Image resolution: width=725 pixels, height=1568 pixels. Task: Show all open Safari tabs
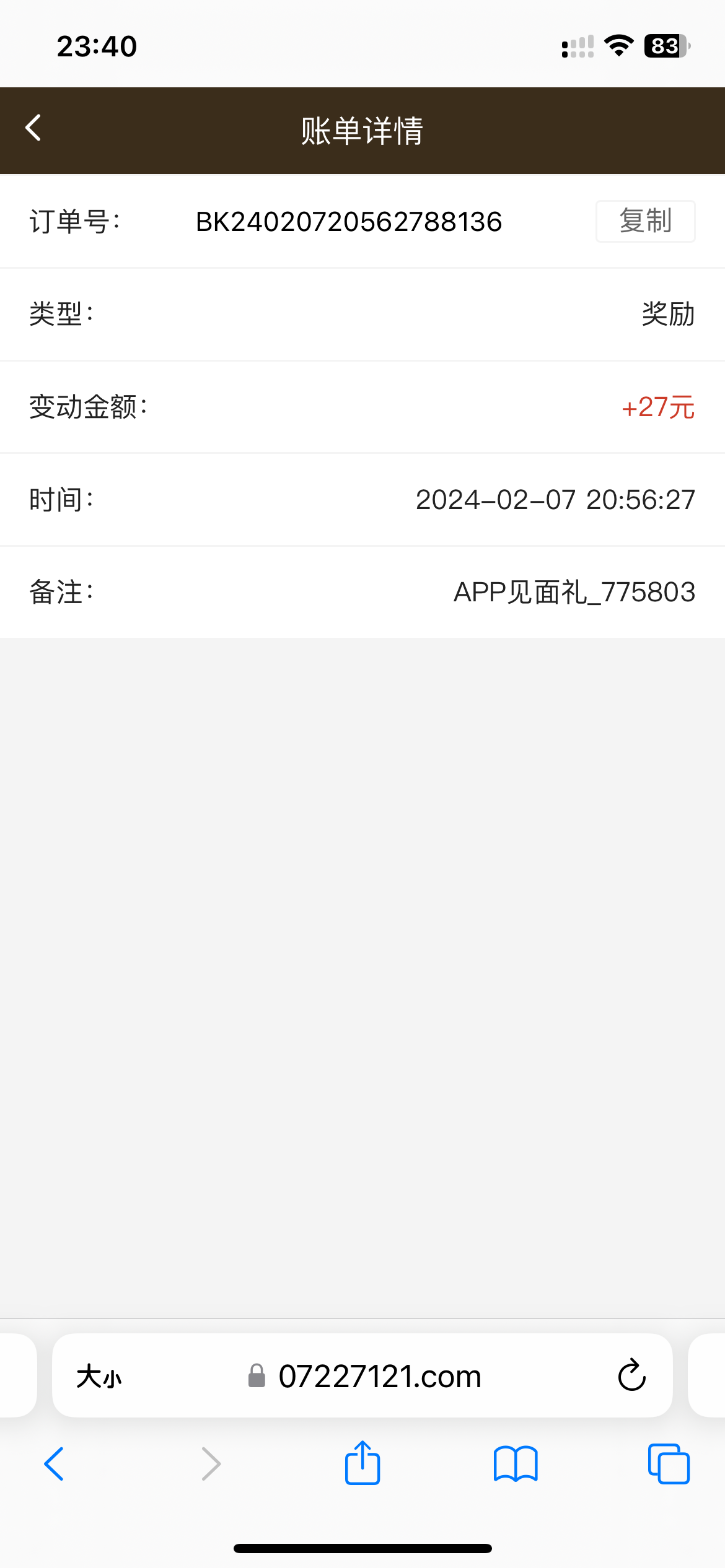click(x=668, y=1464)
